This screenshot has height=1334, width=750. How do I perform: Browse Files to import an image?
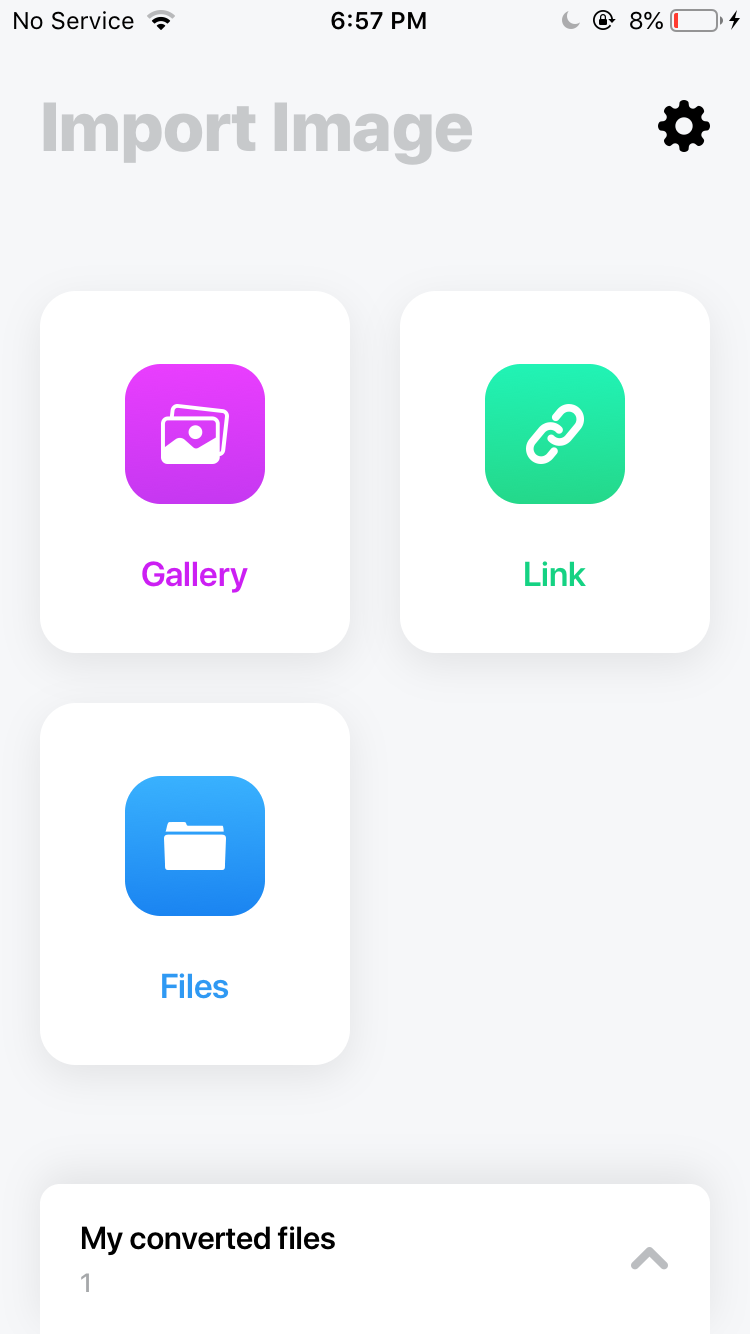194,883
